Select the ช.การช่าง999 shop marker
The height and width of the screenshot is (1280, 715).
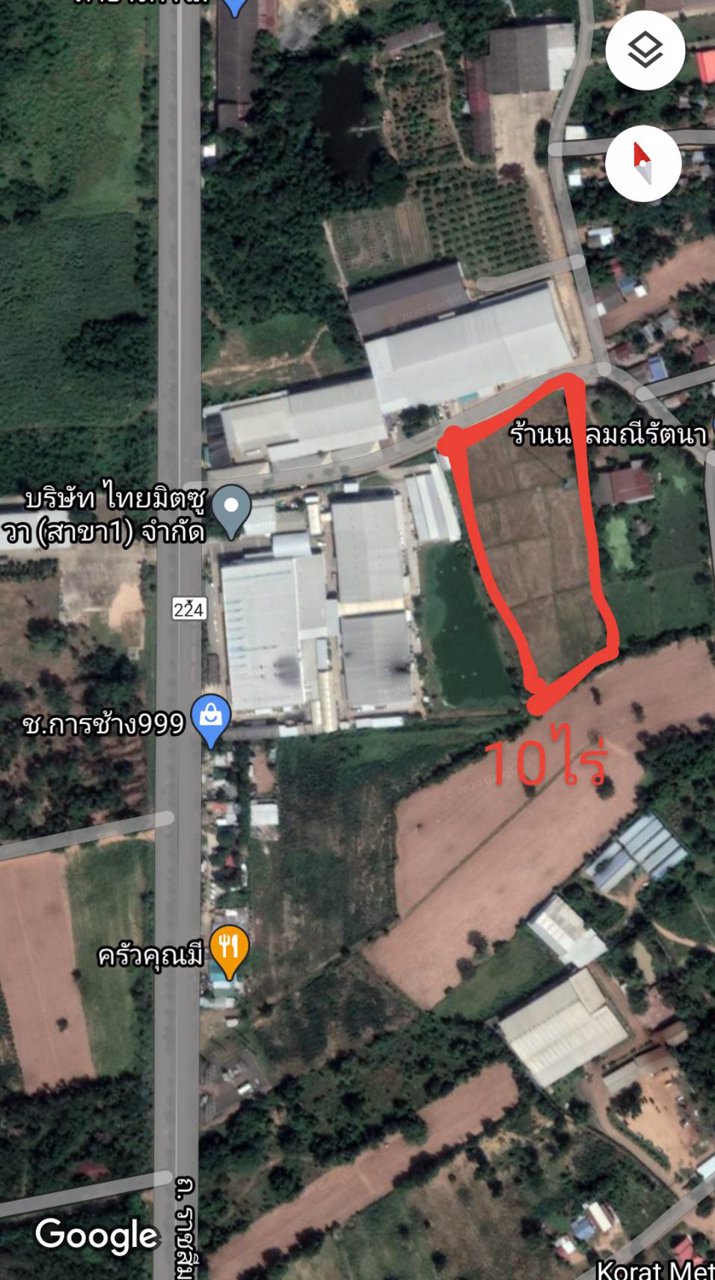point(211,719)
